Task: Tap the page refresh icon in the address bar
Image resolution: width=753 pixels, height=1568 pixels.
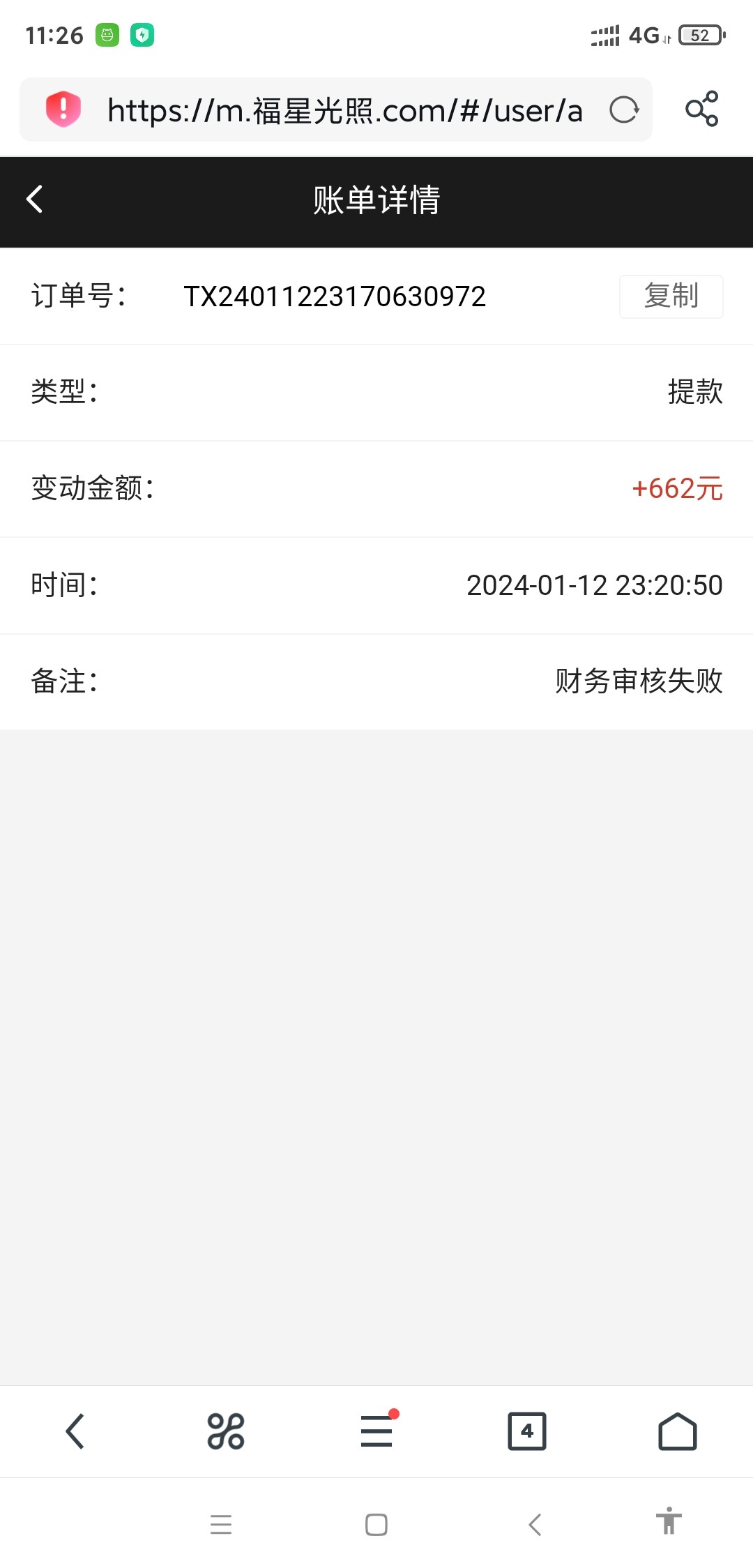Action: [x=624, y=110]
